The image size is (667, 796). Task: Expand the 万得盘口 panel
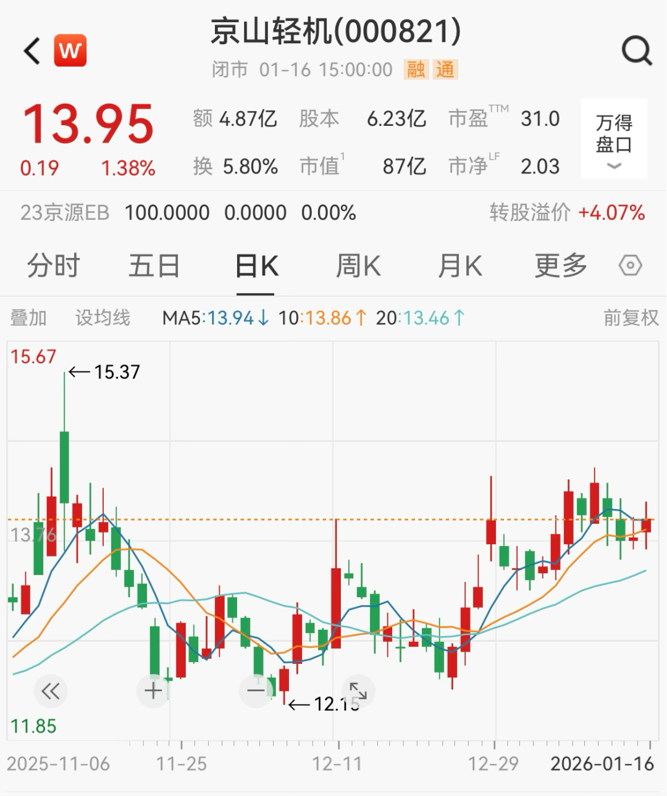tap(614, 141)
